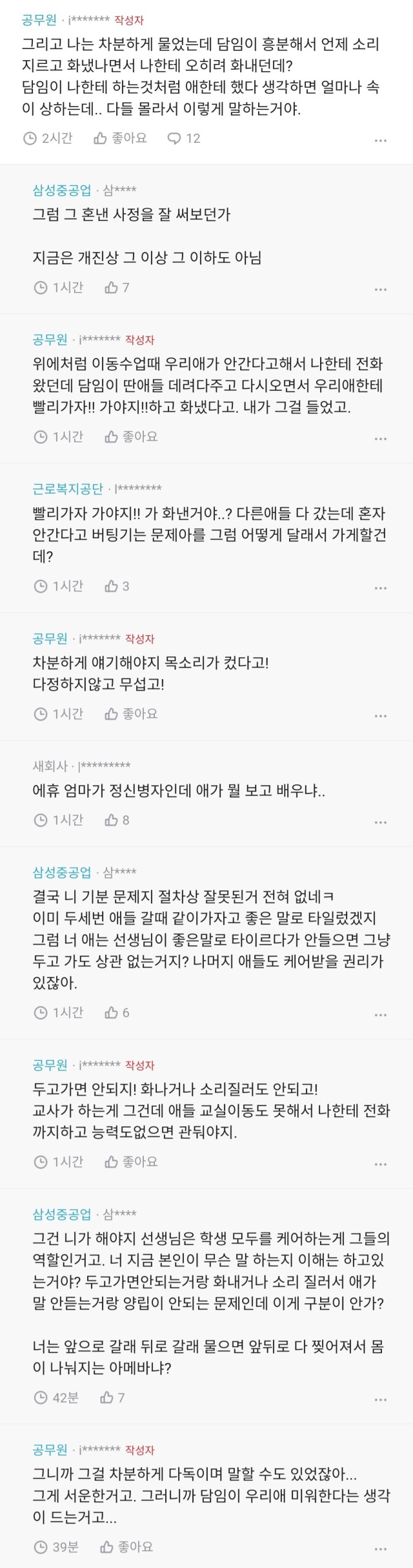This screenshot has width=413, height=1568.
Task: Like the last reply about 차분하게 다독이며
Action: point(126,1547)
